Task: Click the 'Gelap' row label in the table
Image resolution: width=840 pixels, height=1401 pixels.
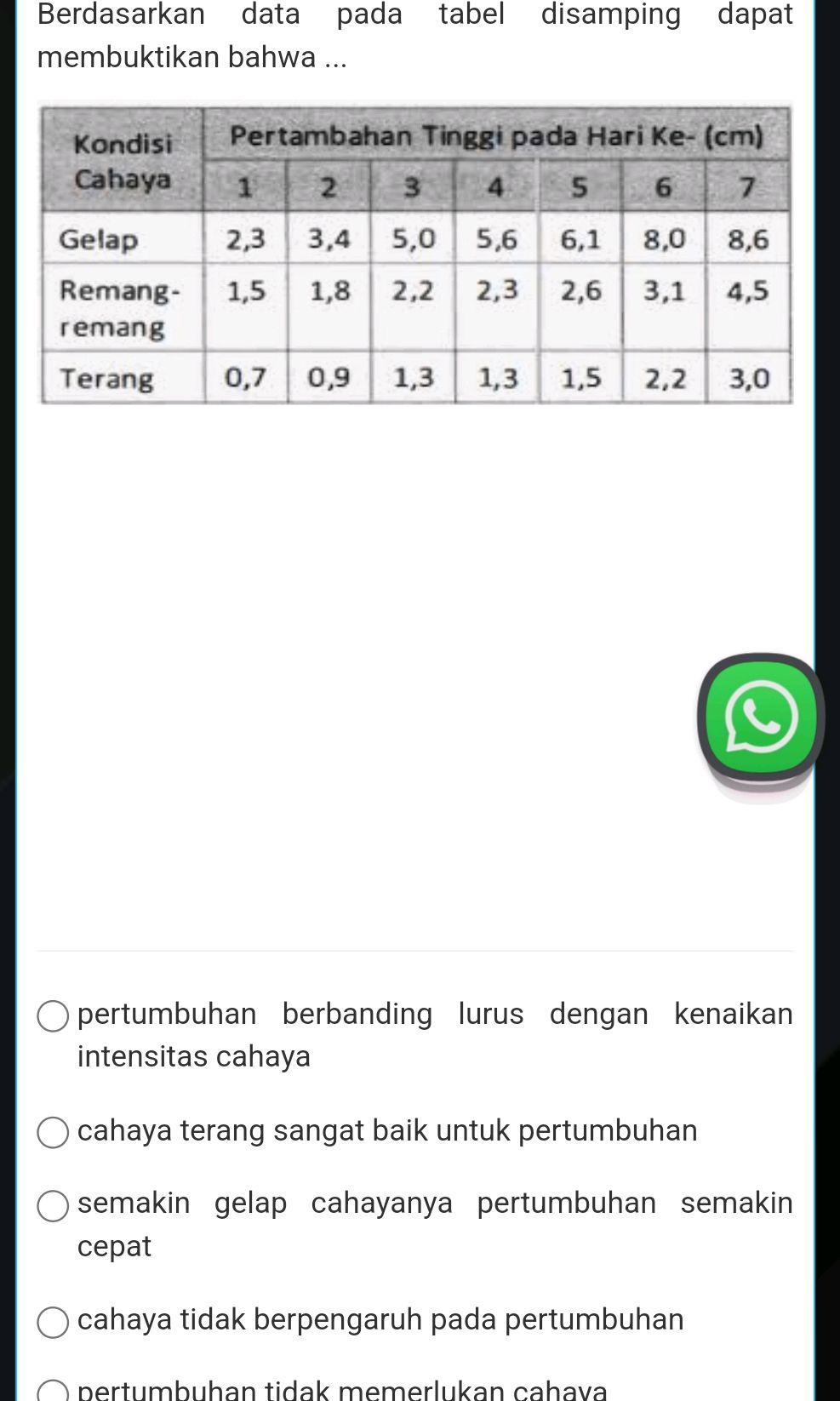Action: [100, 241]
